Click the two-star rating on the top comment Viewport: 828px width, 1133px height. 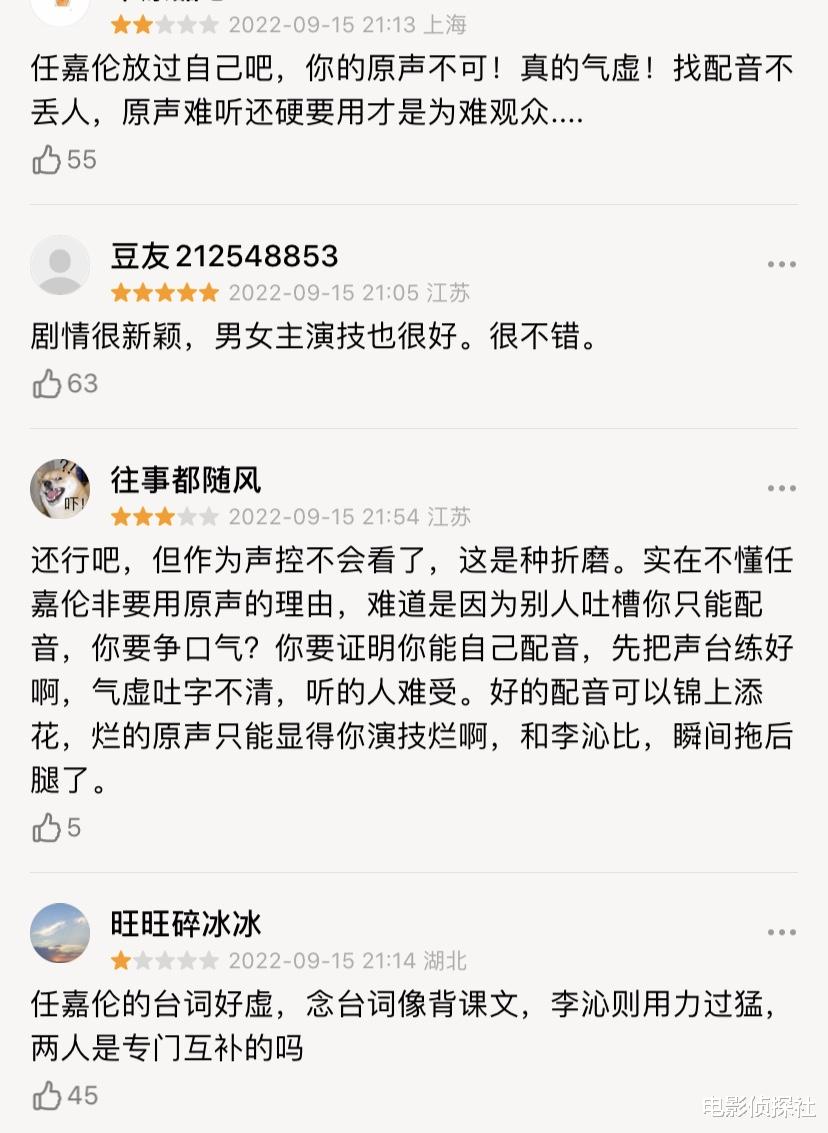tap(163, 25)
